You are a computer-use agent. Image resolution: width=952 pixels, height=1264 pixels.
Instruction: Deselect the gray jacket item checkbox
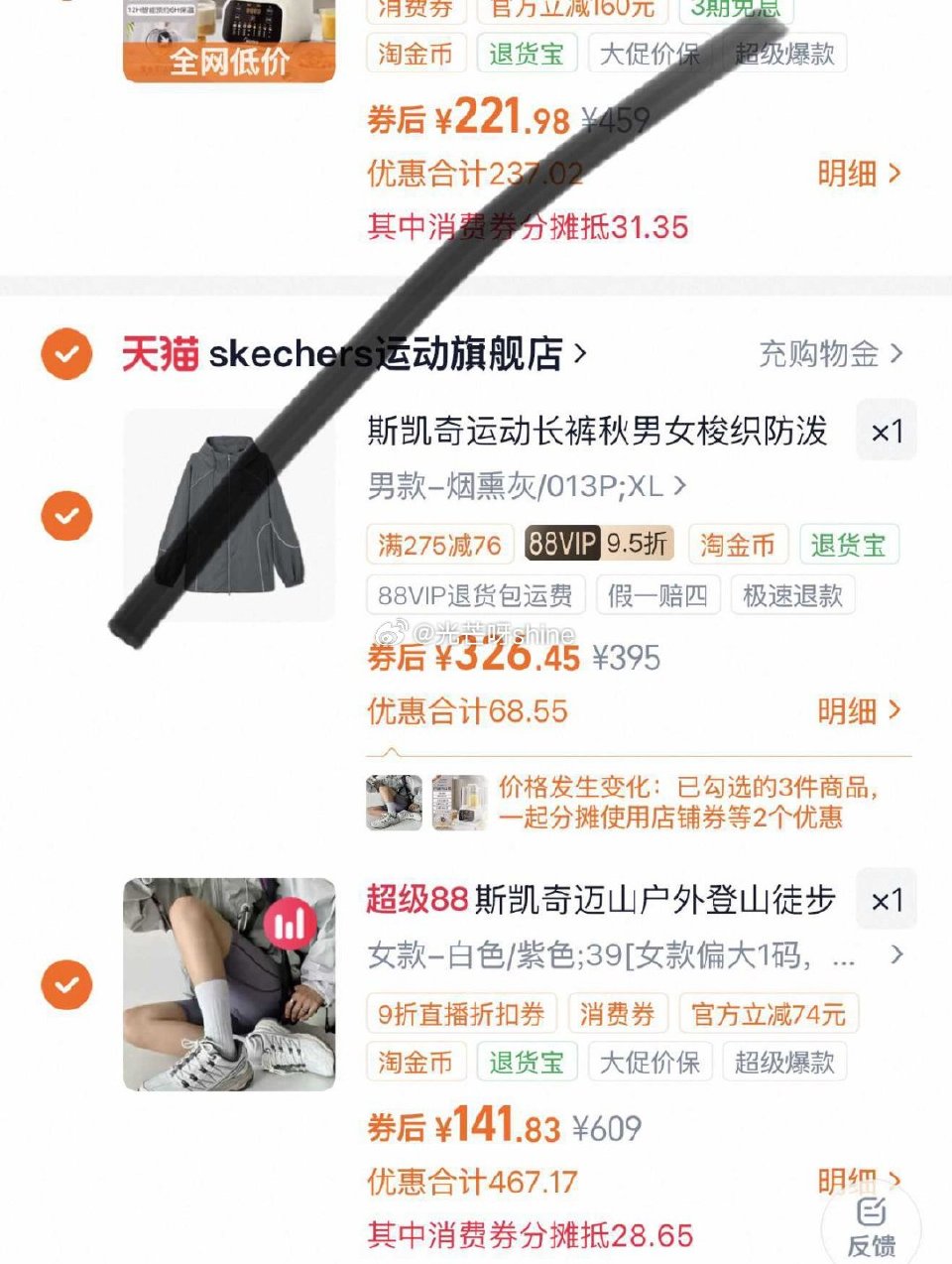[65, 515]
